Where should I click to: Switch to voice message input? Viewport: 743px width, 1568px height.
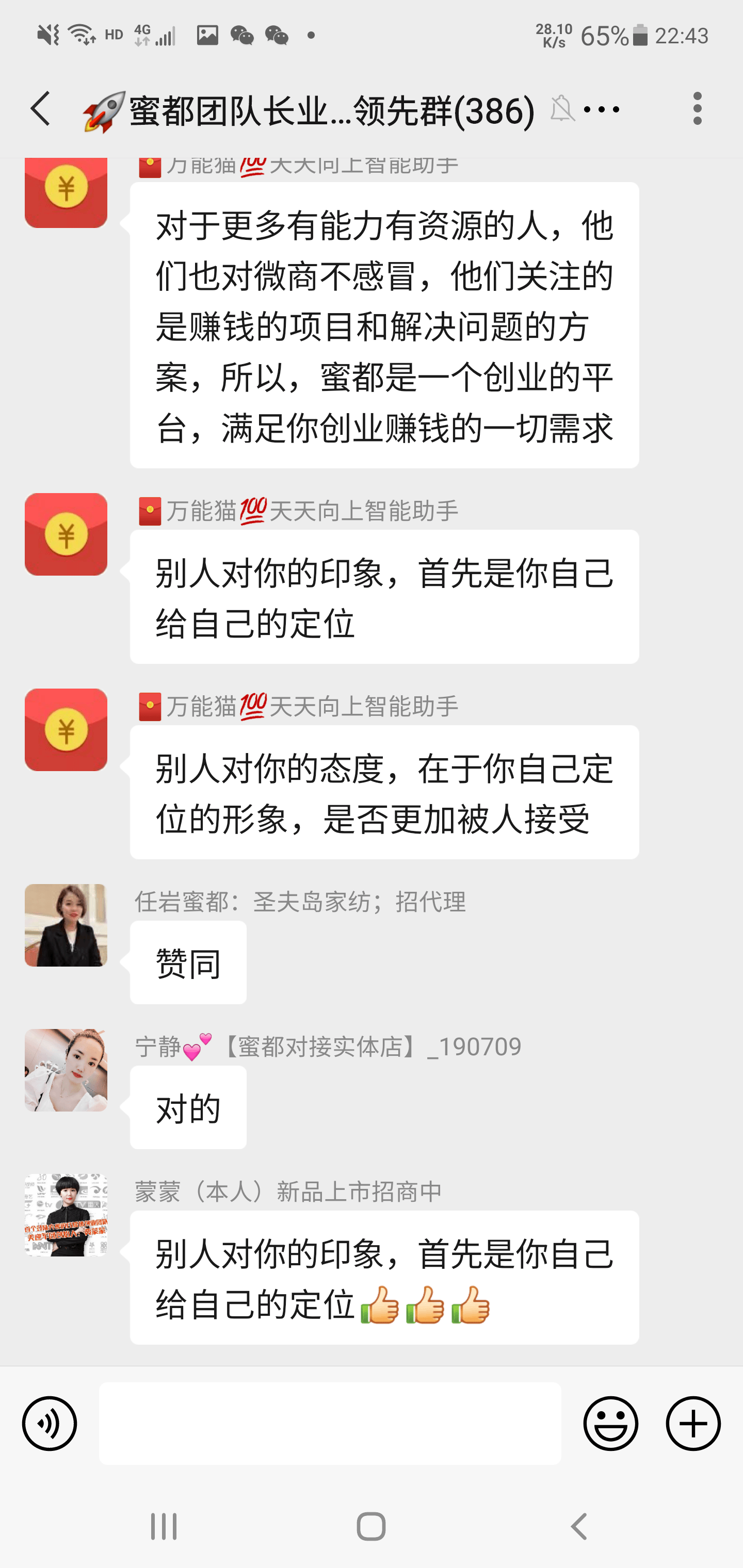click(x=50, y=1423)
